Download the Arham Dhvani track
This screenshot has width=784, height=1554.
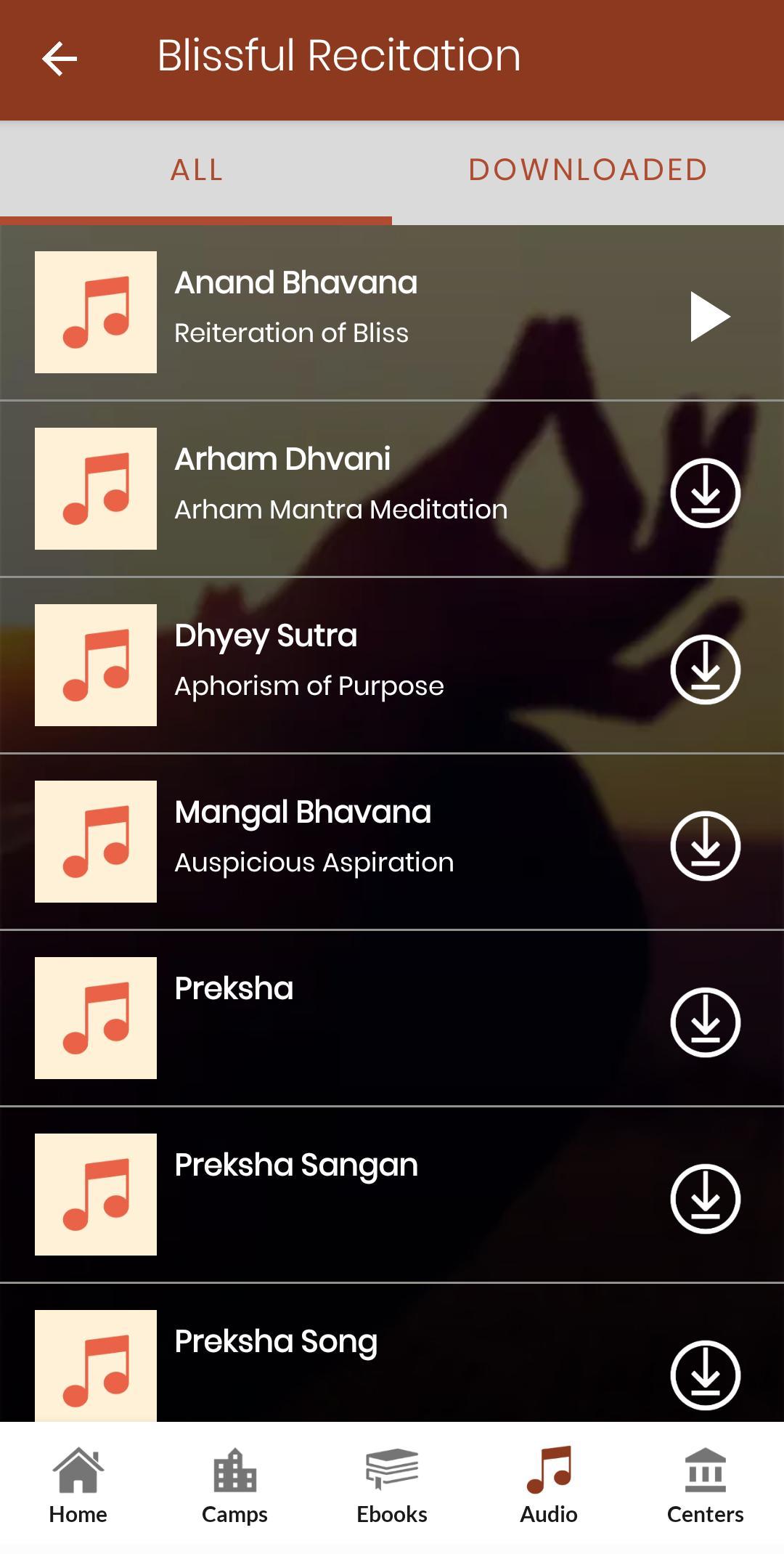[705, 493]
